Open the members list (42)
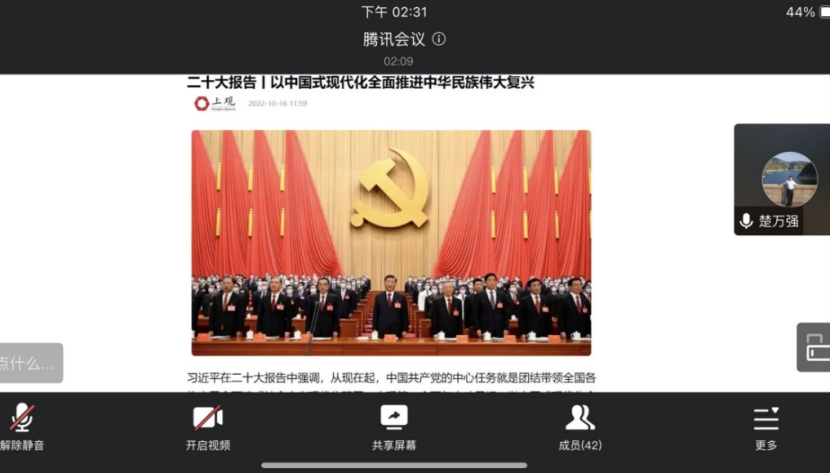The width and height of the screenshot is (830, 473). [x=580, y=428]
